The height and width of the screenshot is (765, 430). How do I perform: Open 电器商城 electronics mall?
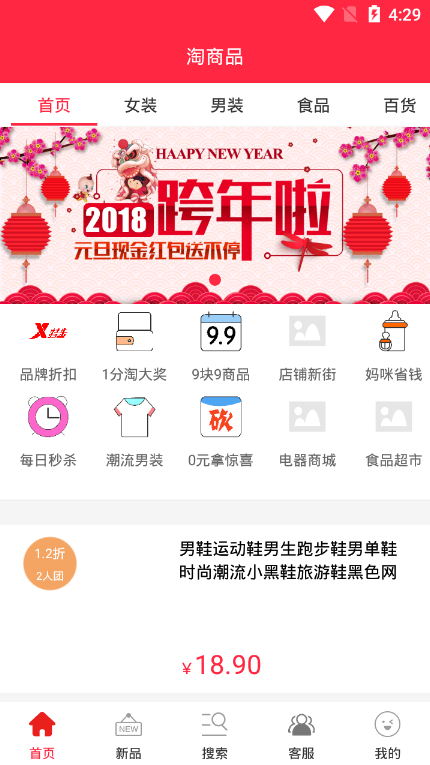click(307, 432)
